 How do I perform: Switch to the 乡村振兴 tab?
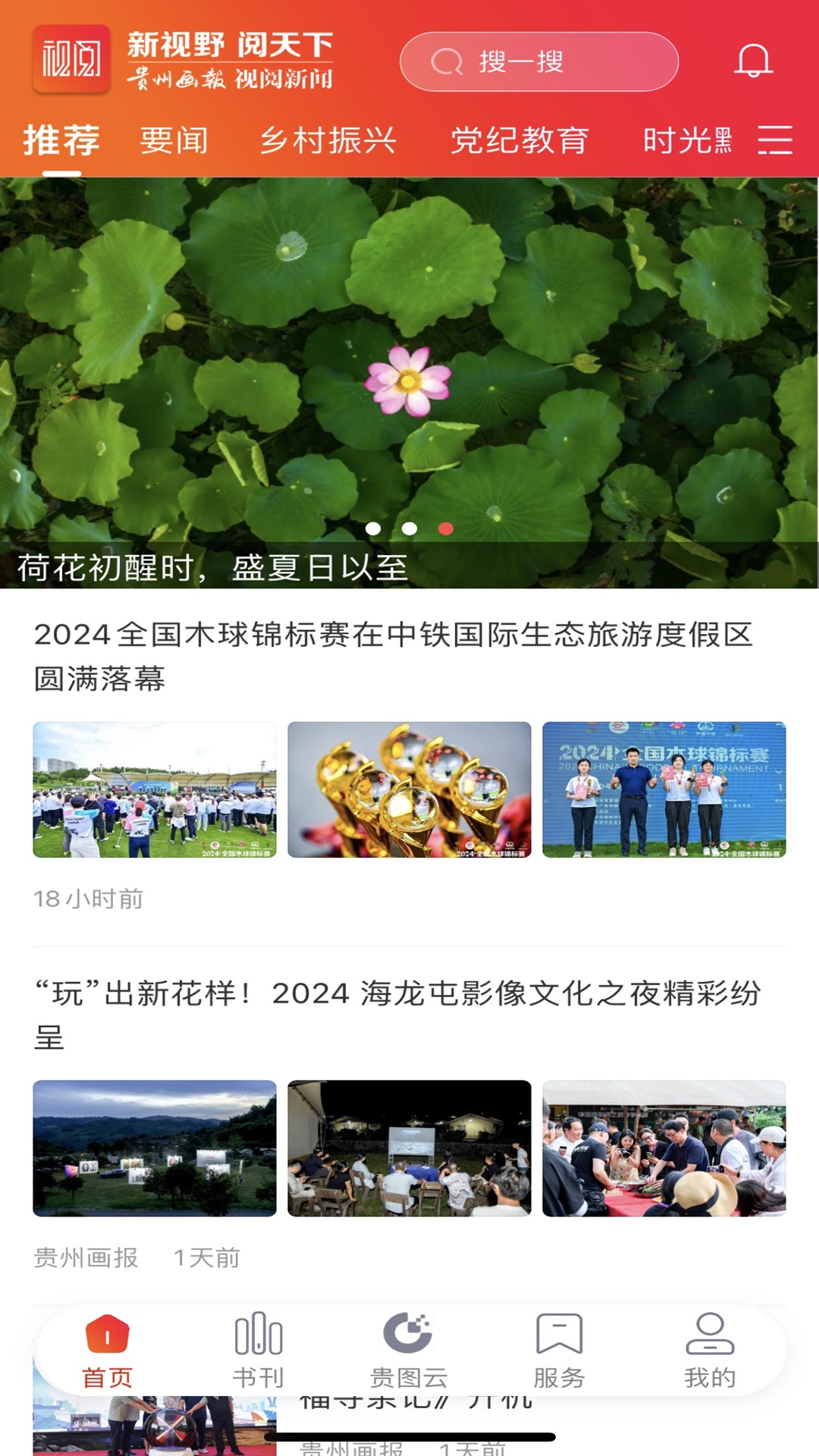pyautogui.click(x=328, y=140)
